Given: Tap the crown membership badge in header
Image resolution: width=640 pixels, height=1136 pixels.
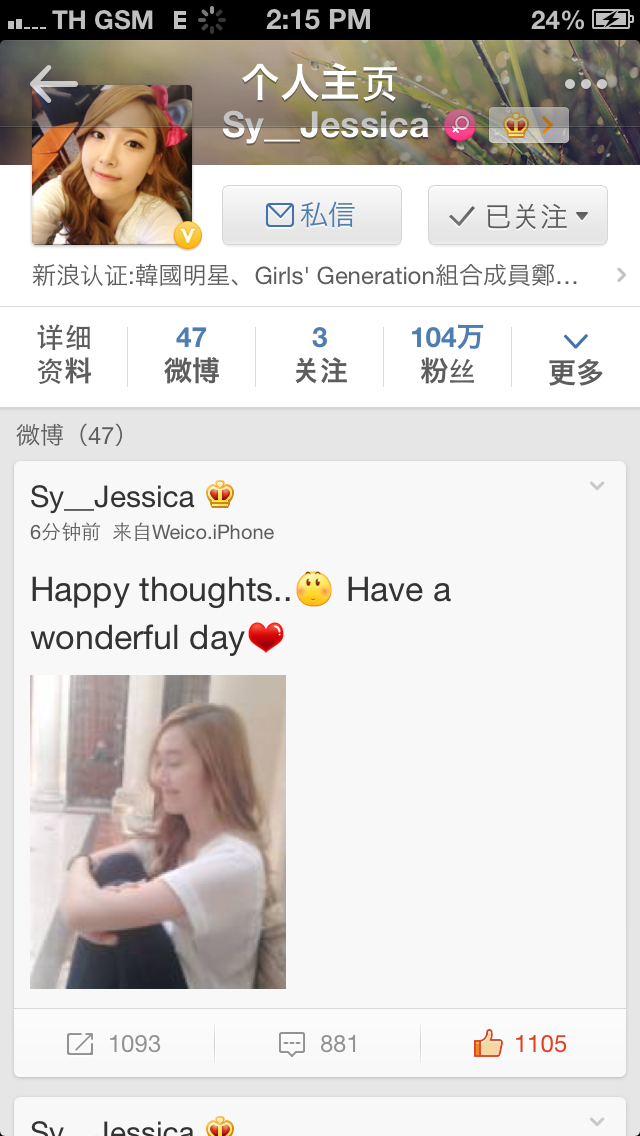Looking at the screenshot, I should click(528, 125).
